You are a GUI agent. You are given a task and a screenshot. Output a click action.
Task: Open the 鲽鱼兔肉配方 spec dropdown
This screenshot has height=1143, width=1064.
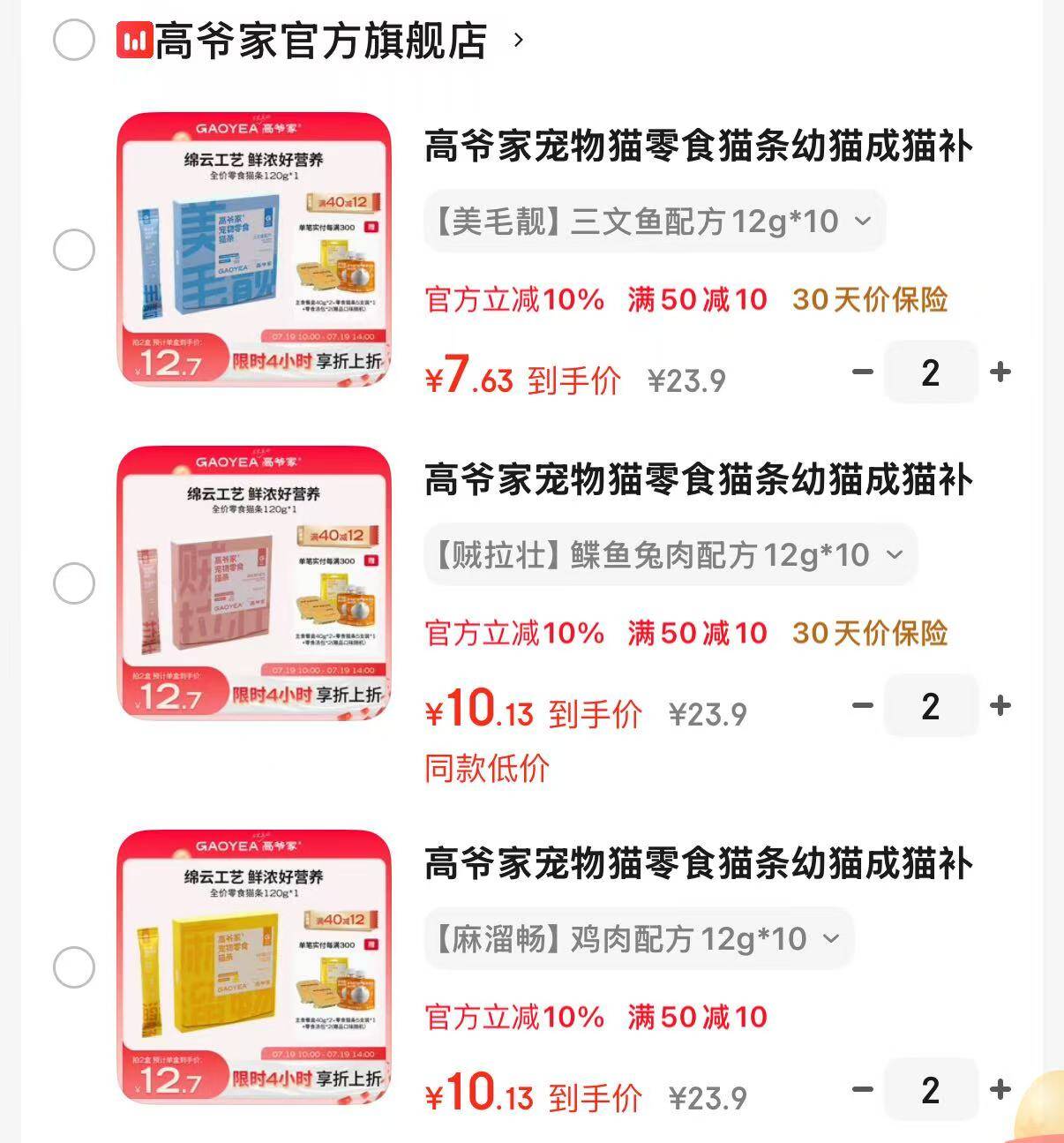895,555
